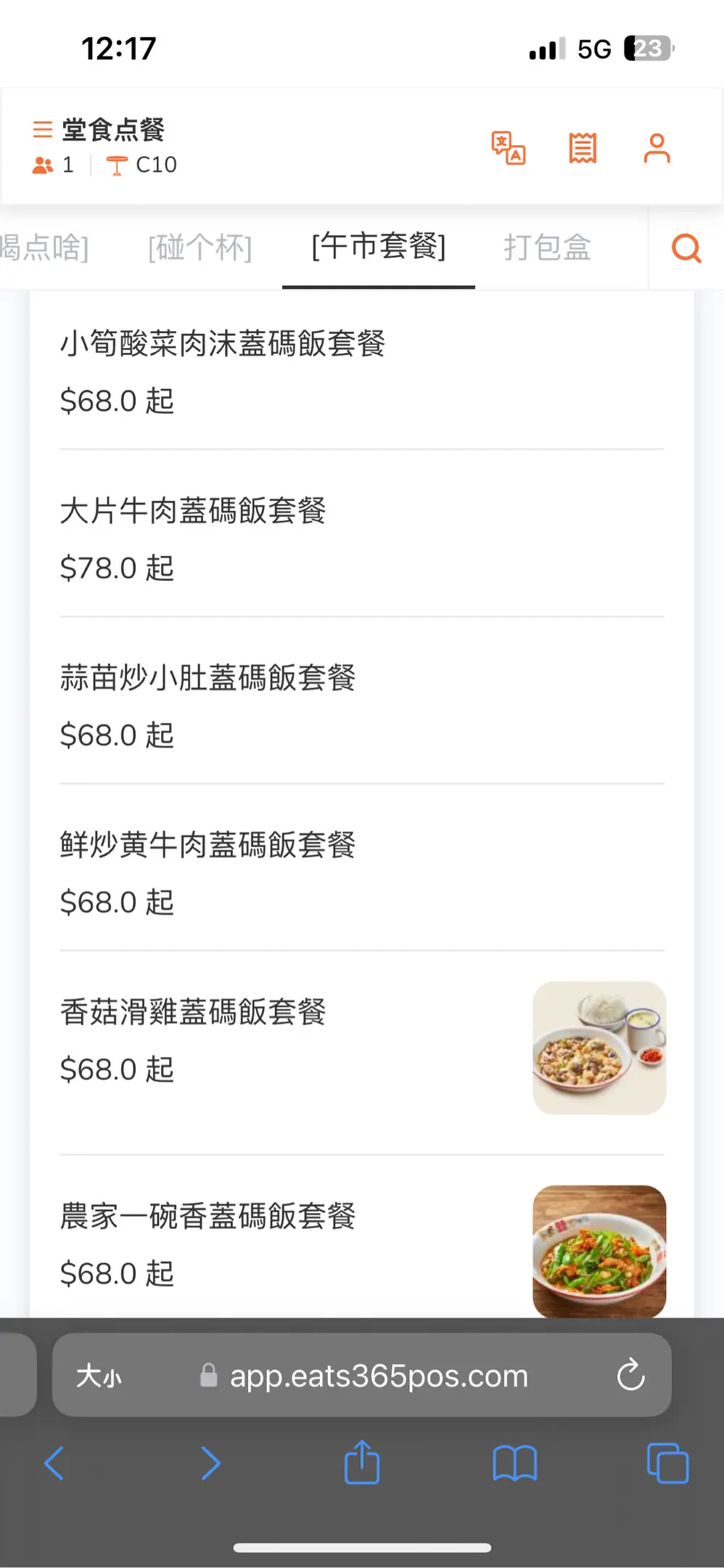Viewport: 724px width, 1568px height.
Task: Select 蒜苗炒小肚蓋碼飯套餐
Action: (x=362, y=705)
